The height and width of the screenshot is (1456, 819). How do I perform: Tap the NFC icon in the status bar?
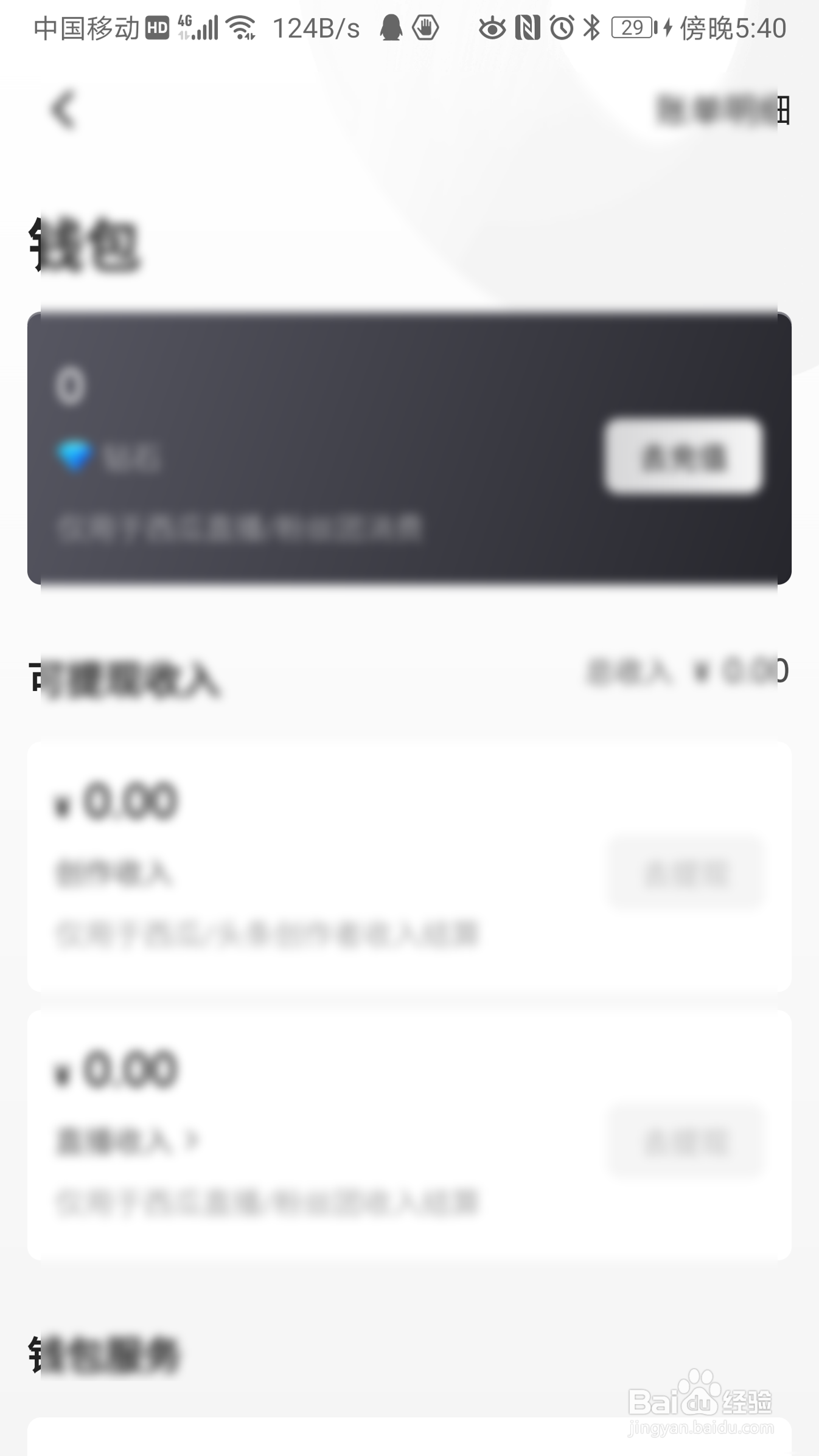(528, 28)
